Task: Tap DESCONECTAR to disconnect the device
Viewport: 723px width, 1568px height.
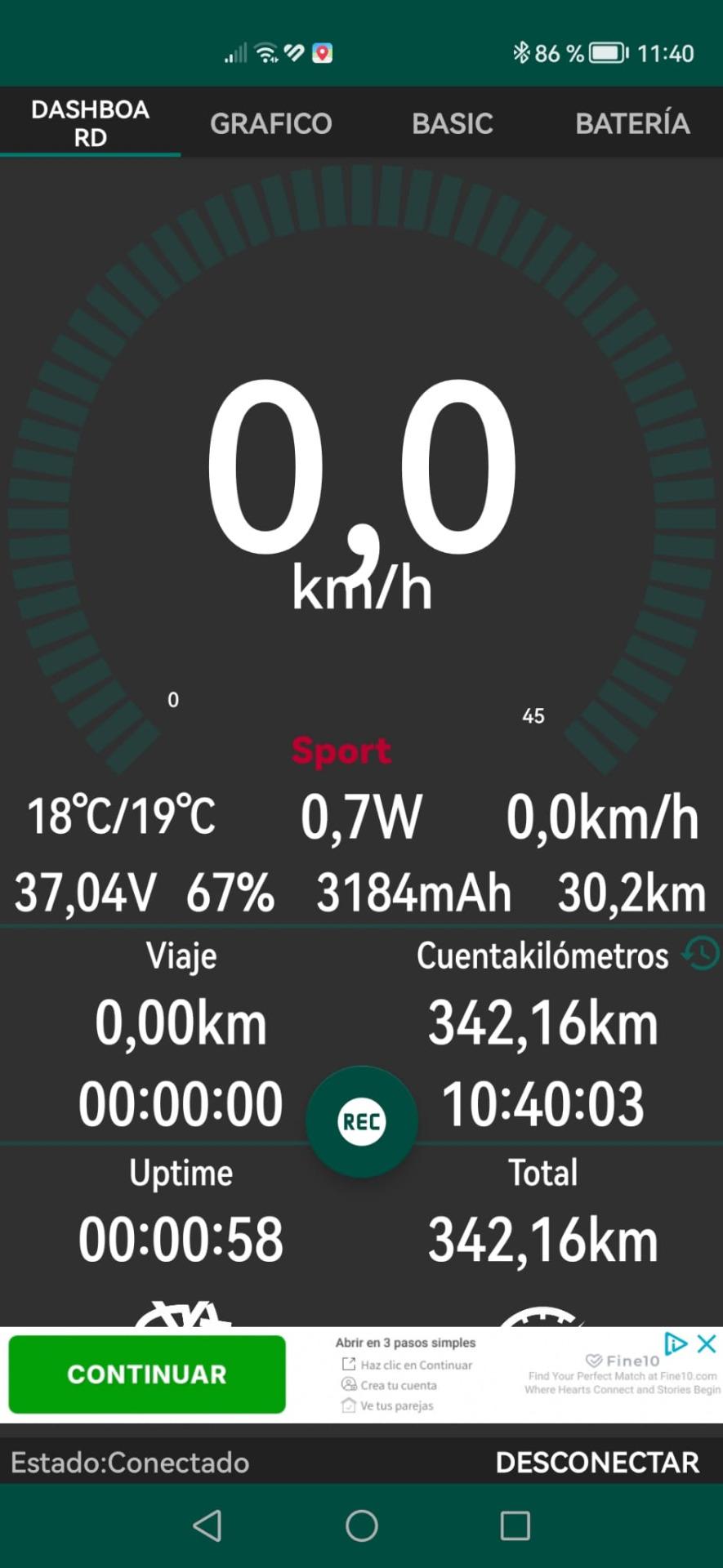Action: 597,1463
